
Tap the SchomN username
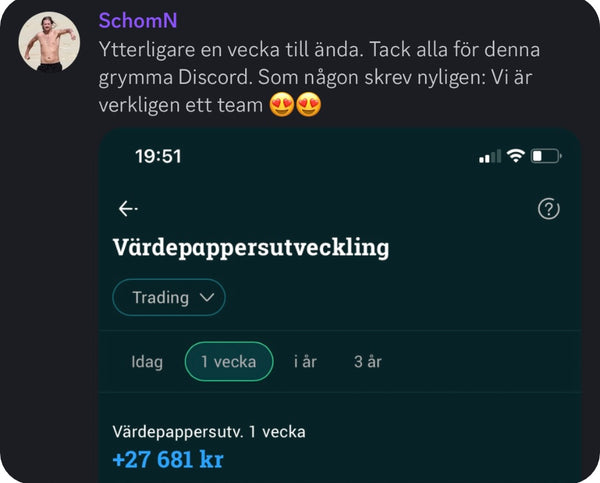(x=138, y=21)
